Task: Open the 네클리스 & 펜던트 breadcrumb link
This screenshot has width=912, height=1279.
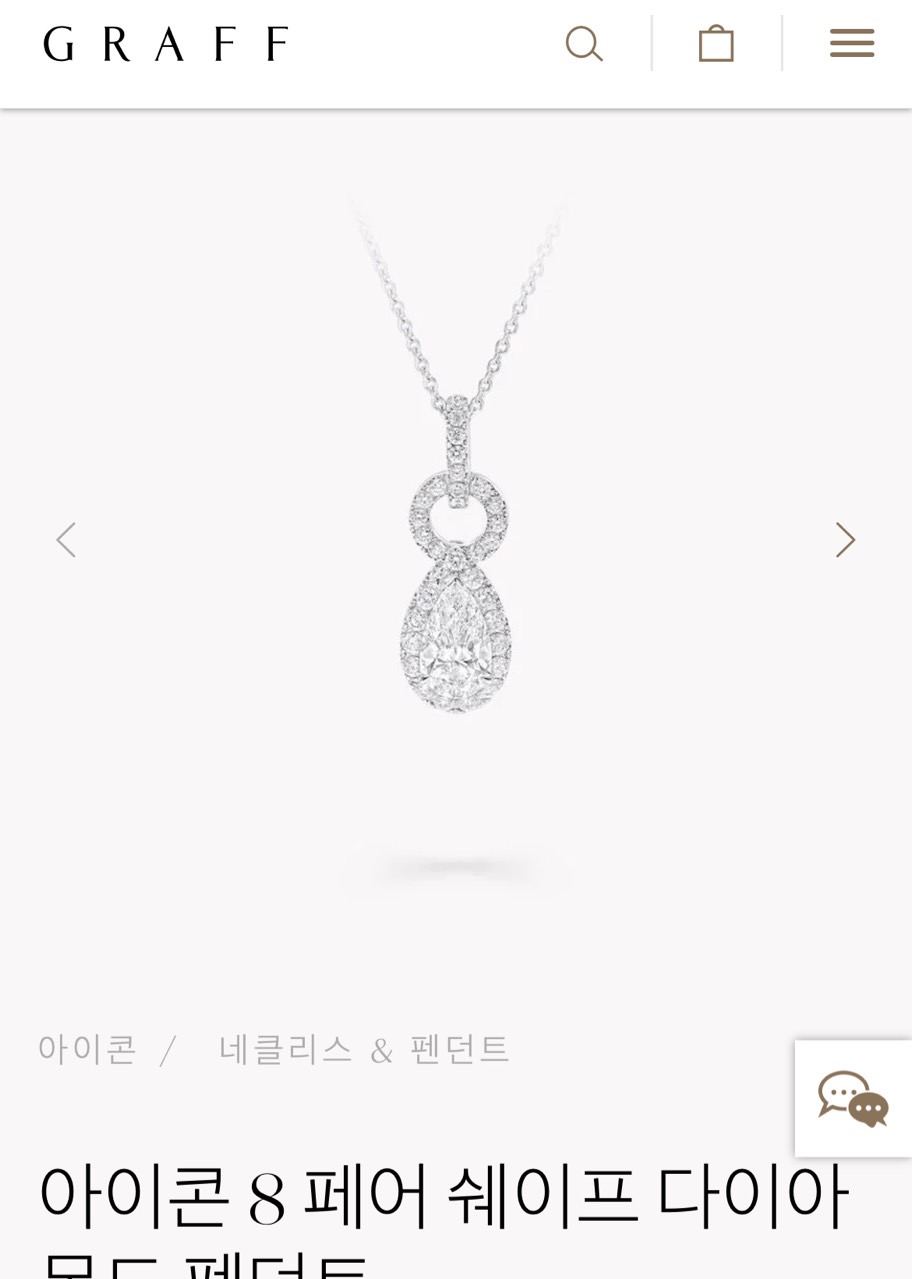Action: [x=365, y=1049]
